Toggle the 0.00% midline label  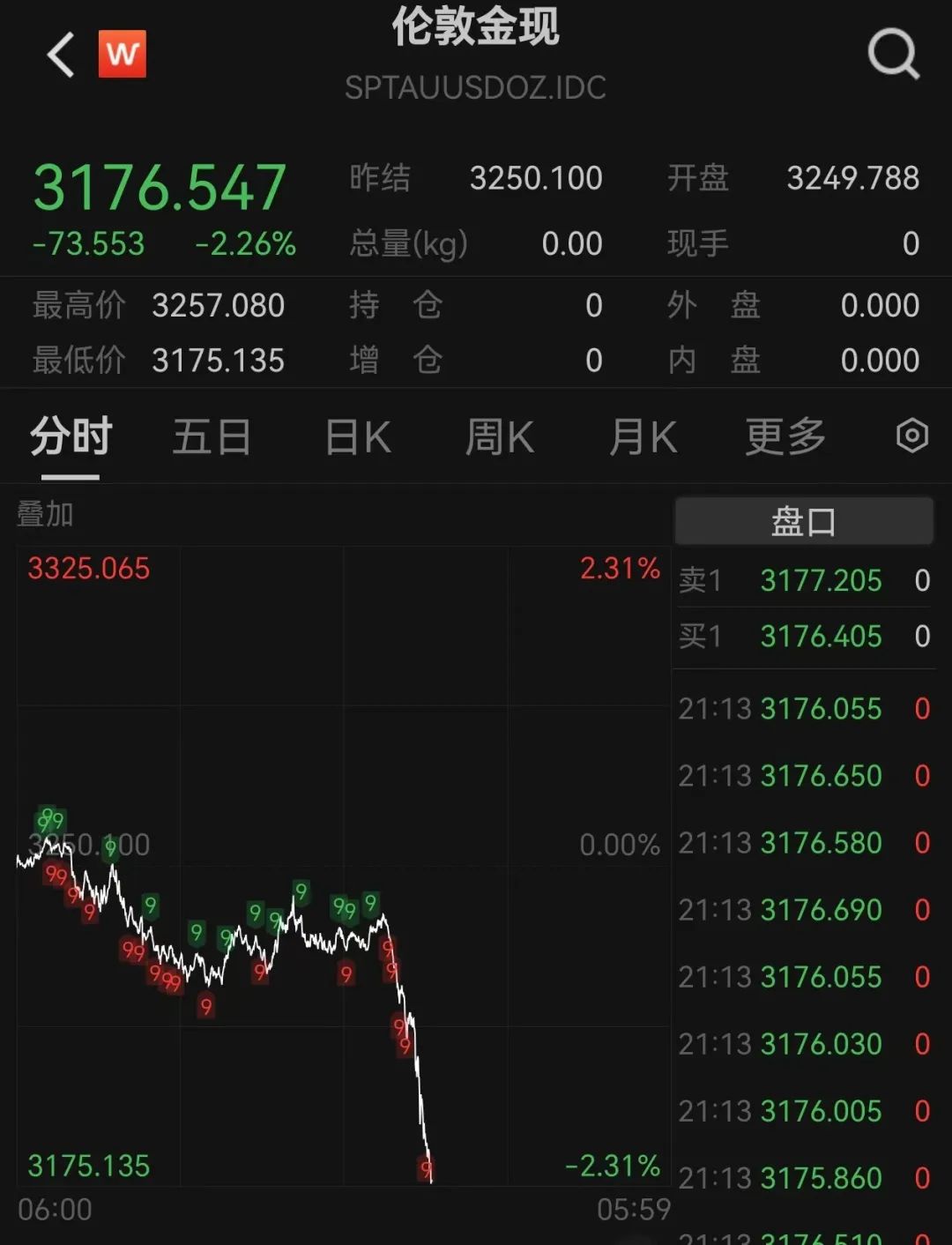(620, 845)
